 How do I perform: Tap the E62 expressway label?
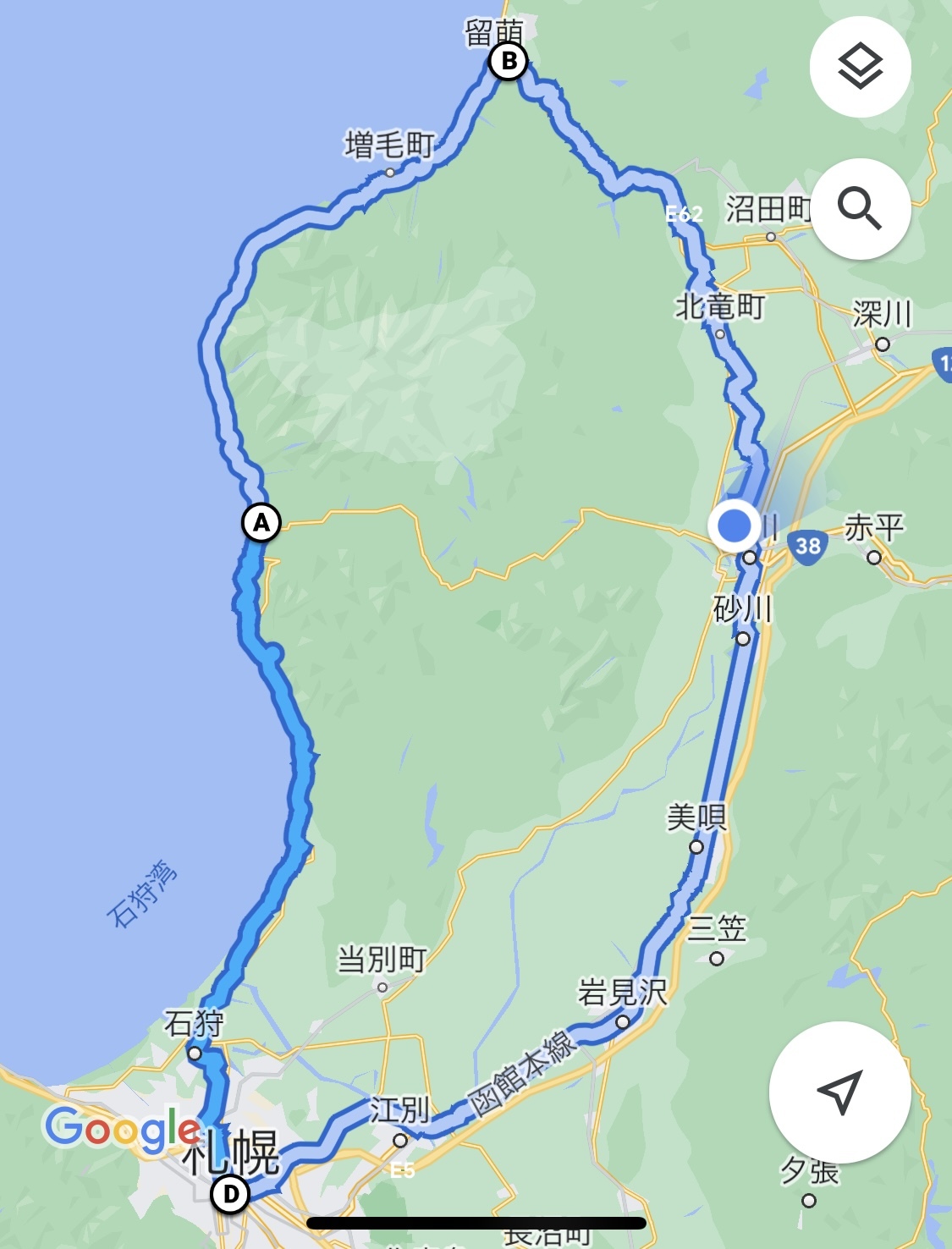point(682,214)
